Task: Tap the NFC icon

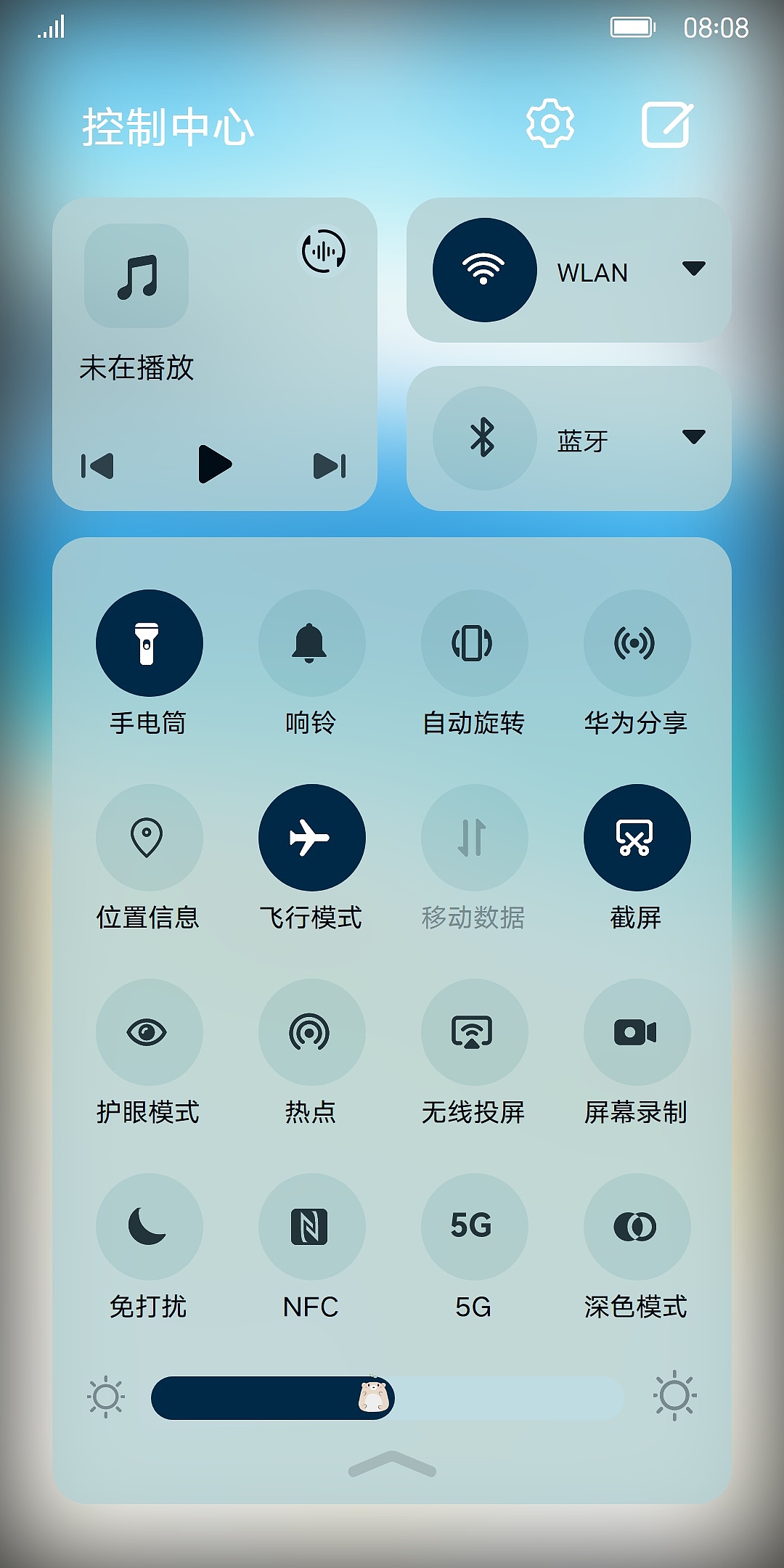Action: pos(311,1227)
